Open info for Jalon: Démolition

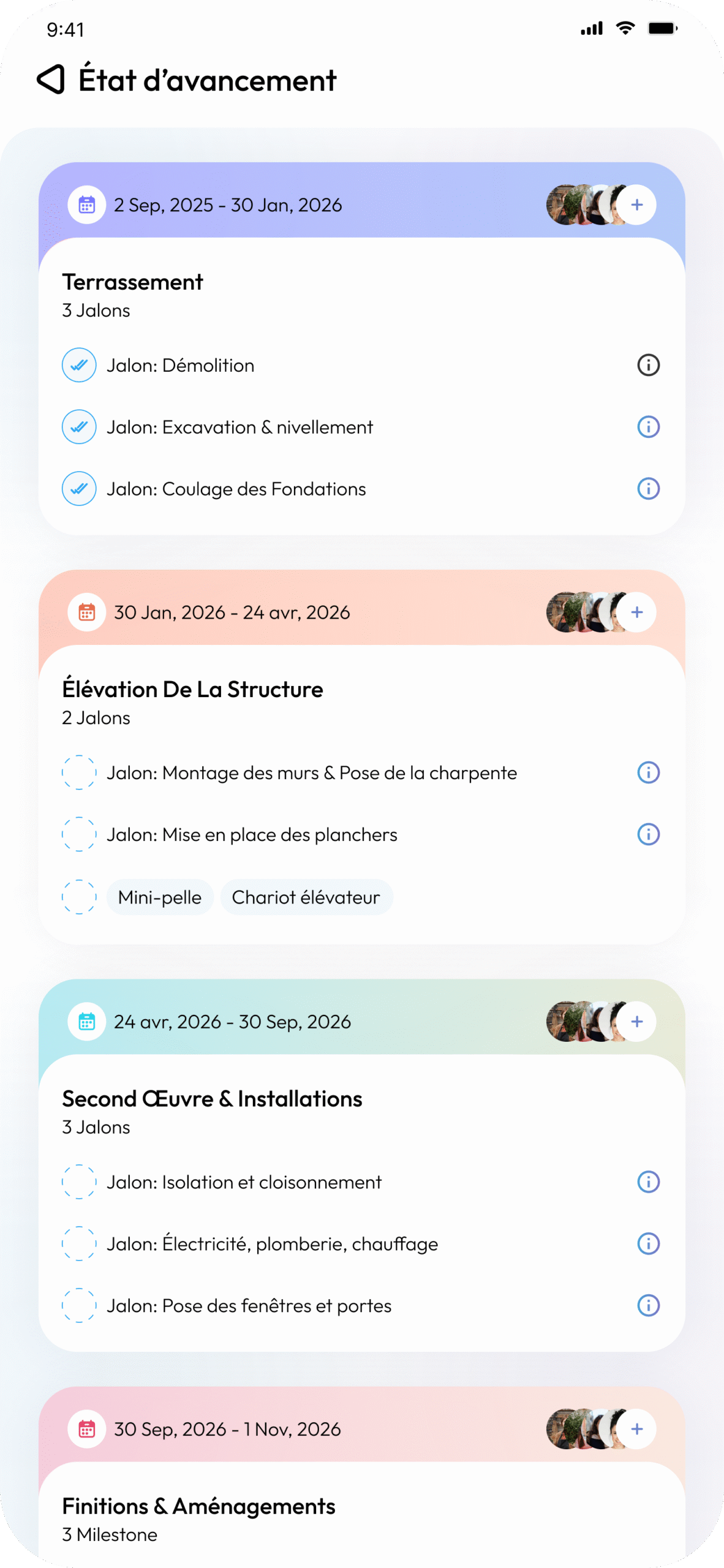(x=648, y=365)
